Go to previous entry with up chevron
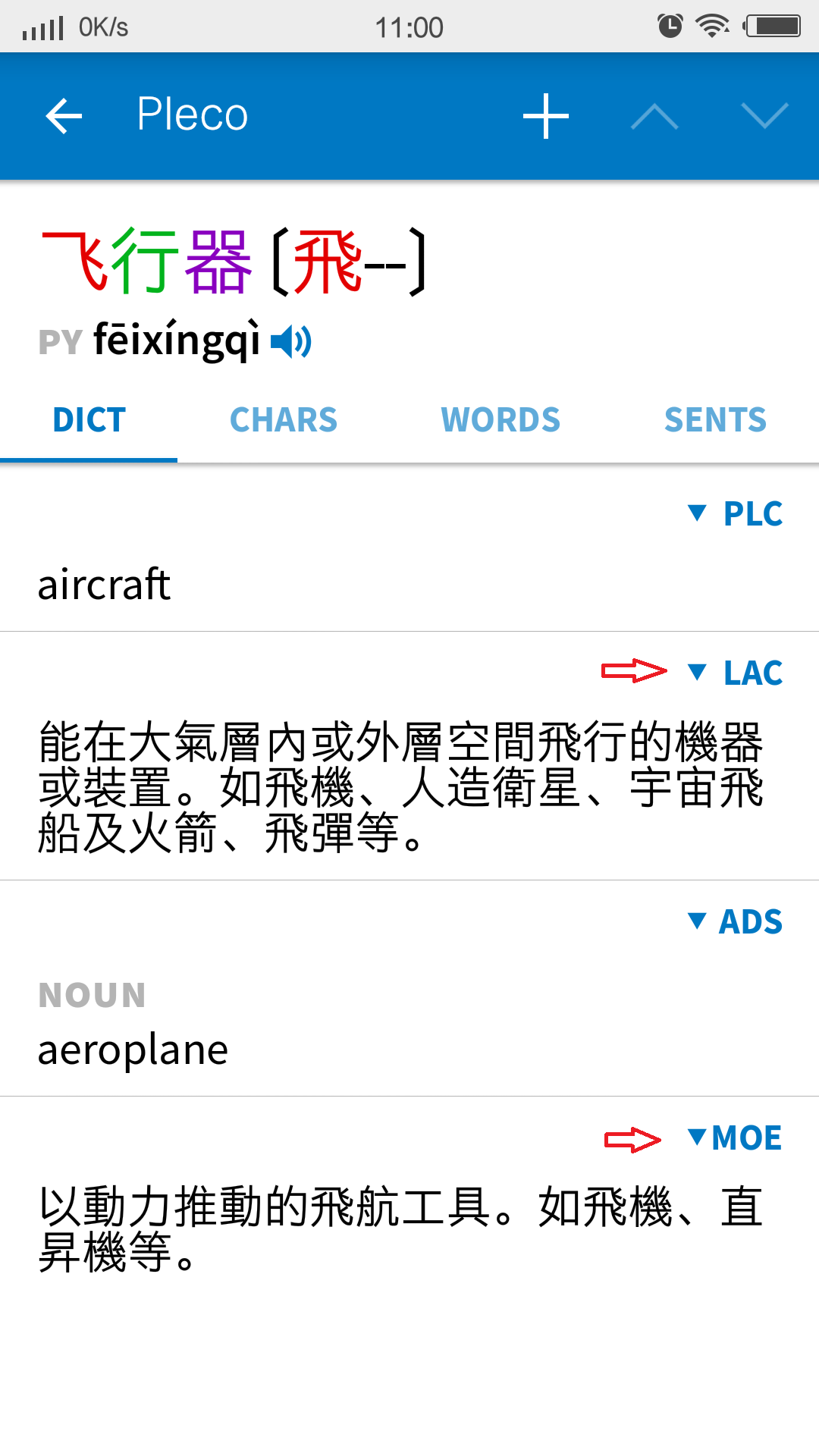The width and height of the screenshot is (819, 1456). coord(654,116)
